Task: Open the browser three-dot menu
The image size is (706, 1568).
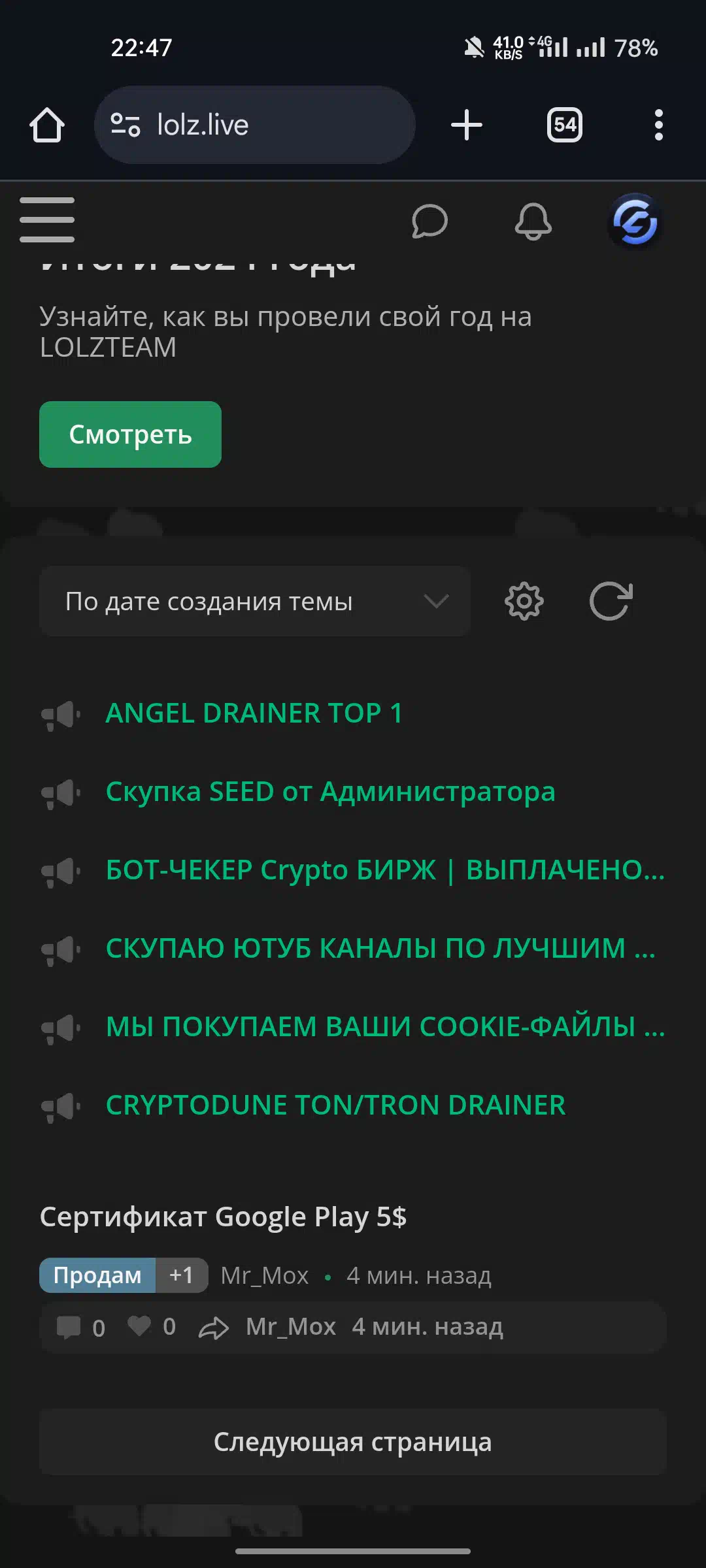Action: (x=659, y=125)
